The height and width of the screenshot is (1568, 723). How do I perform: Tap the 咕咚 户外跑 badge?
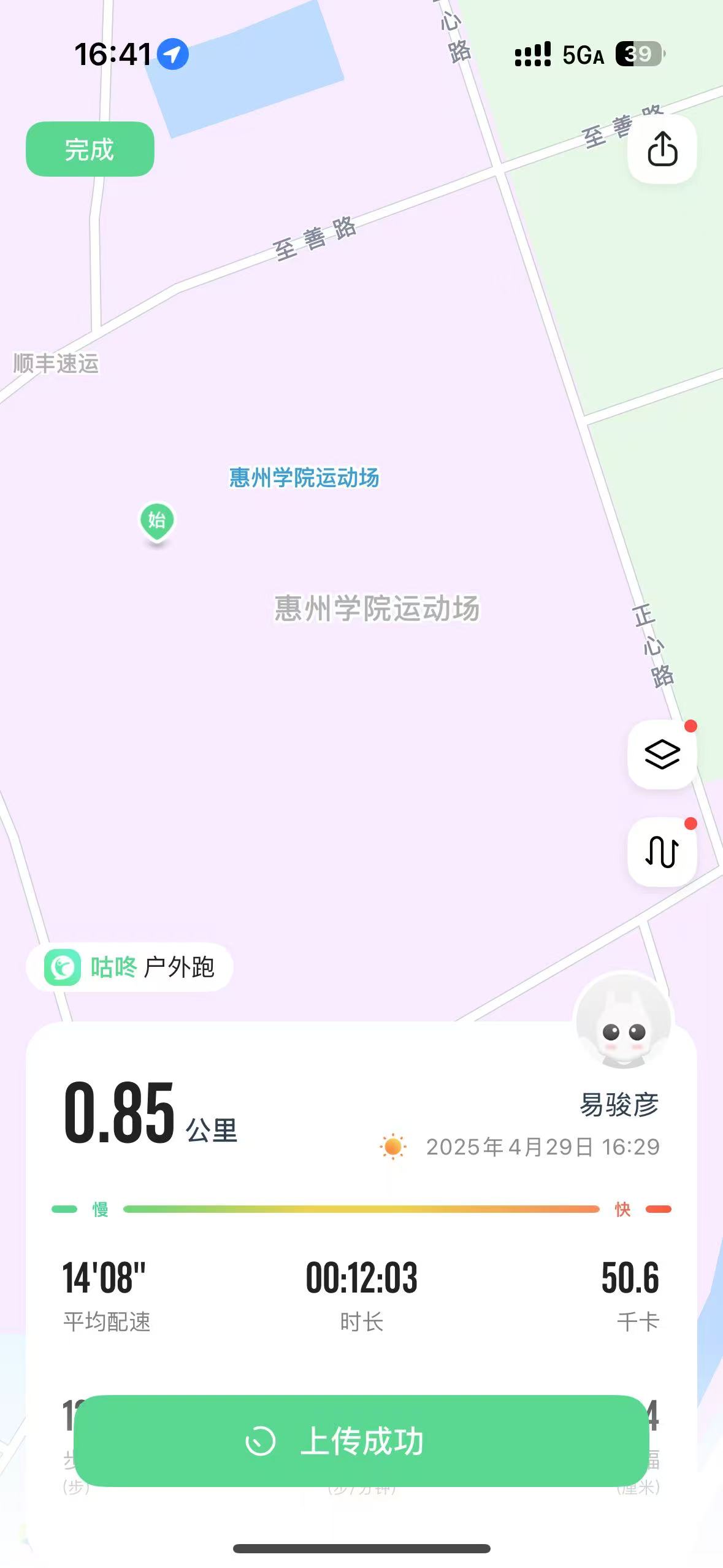pyautogui.click(x=129, y=967)
